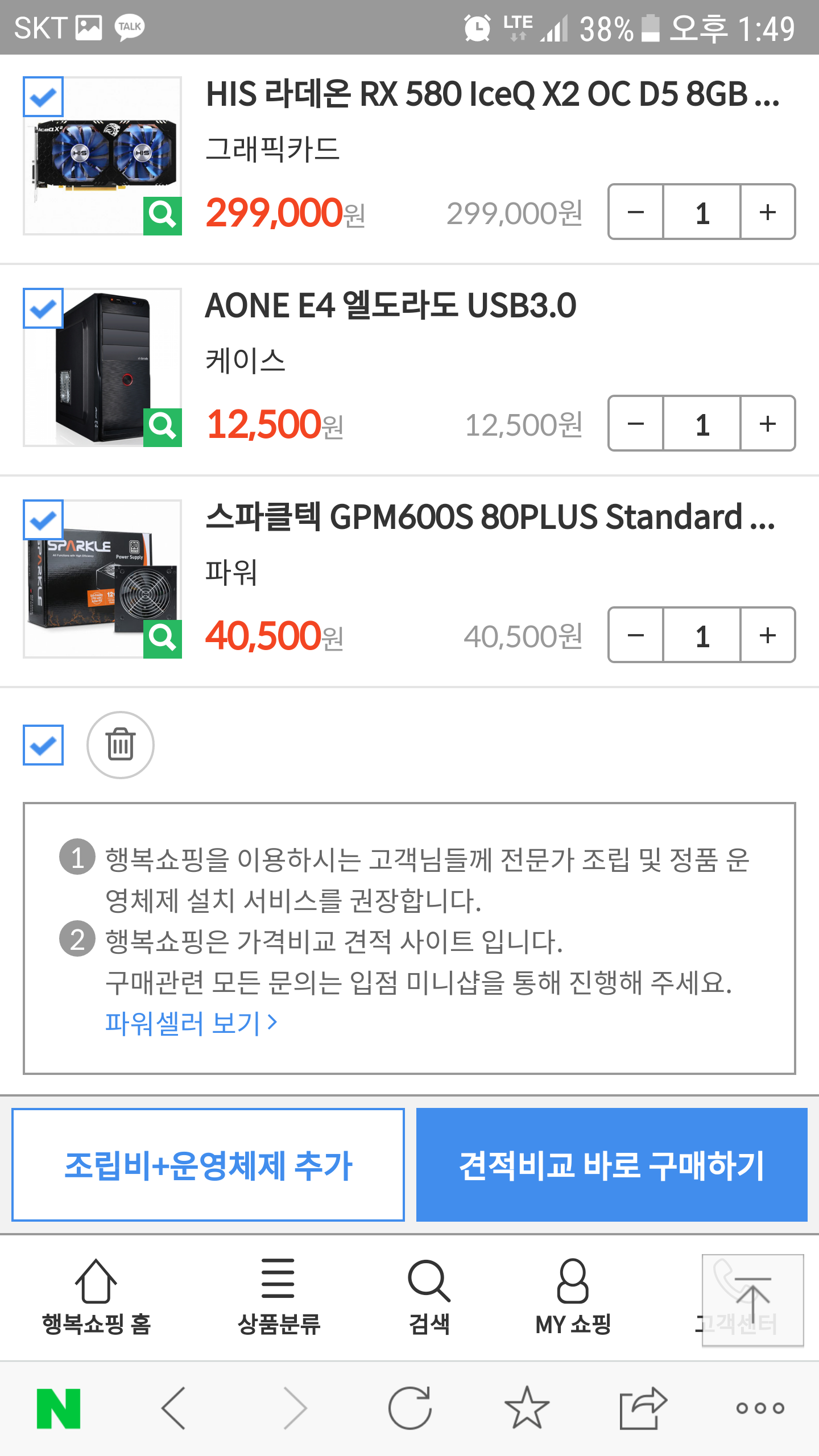
Task: Increase quantity of 스파클텍 GPM600S power supply
Action: coord(768,635)
